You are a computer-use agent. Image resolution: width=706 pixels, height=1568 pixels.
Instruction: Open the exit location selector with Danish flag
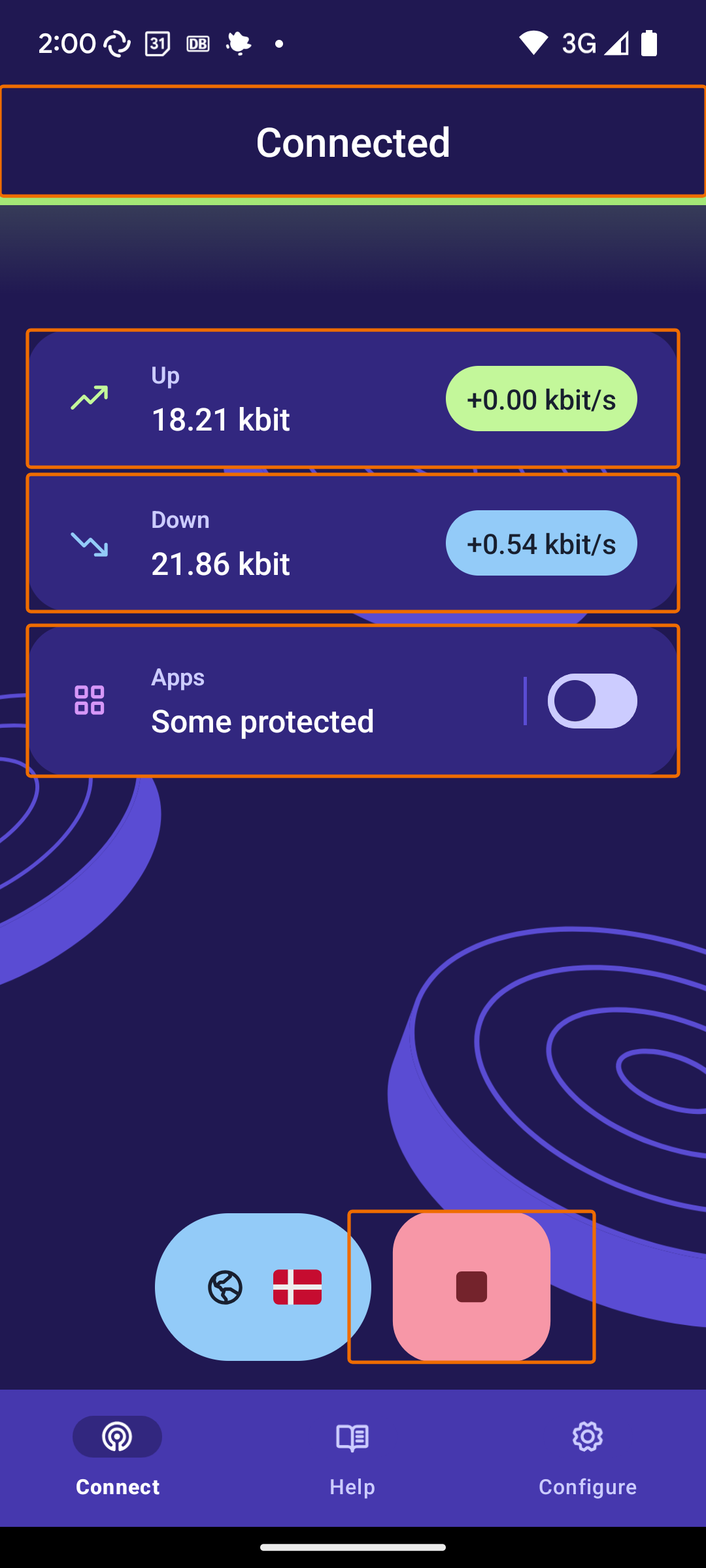pyautogui.click(x=263, y=1286)
